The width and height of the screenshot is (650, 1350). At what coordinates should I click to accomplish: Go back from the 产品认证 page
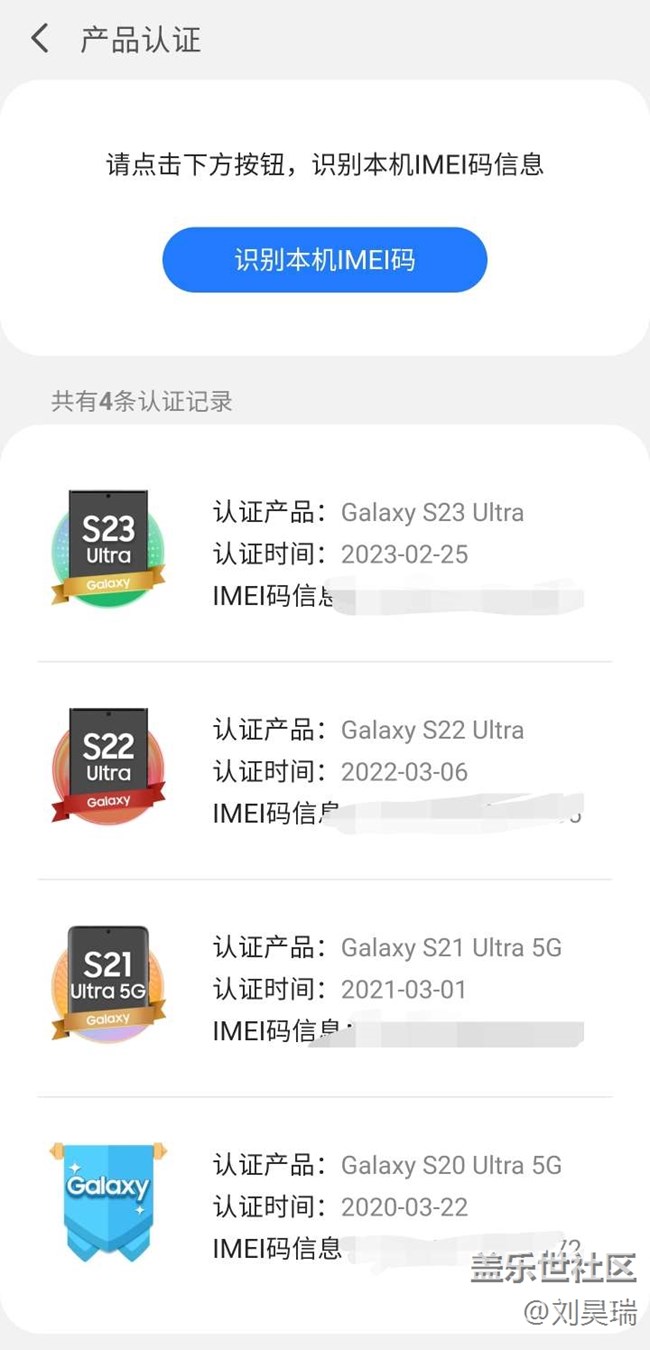pos(40,39)
